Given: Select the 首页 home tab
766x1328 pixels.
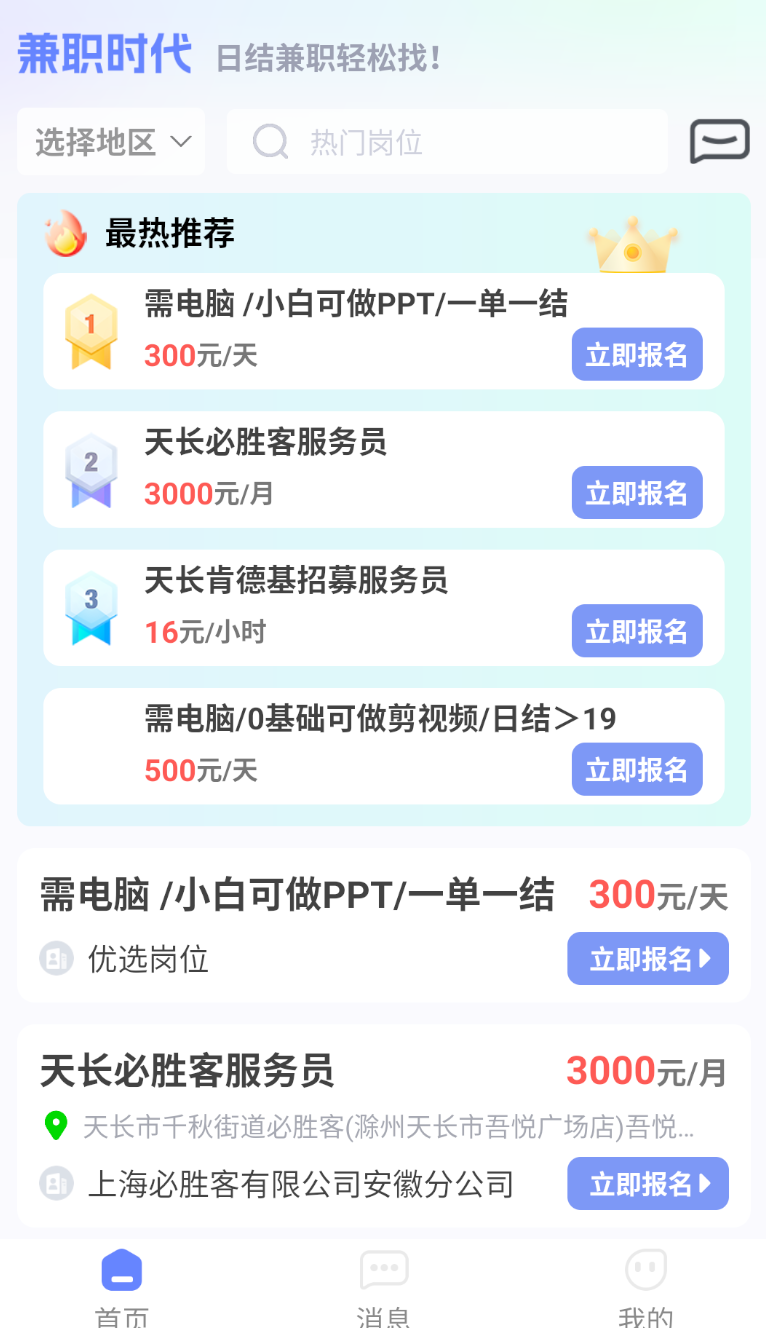Looking at the screenshot, I should click(122, 1285).
